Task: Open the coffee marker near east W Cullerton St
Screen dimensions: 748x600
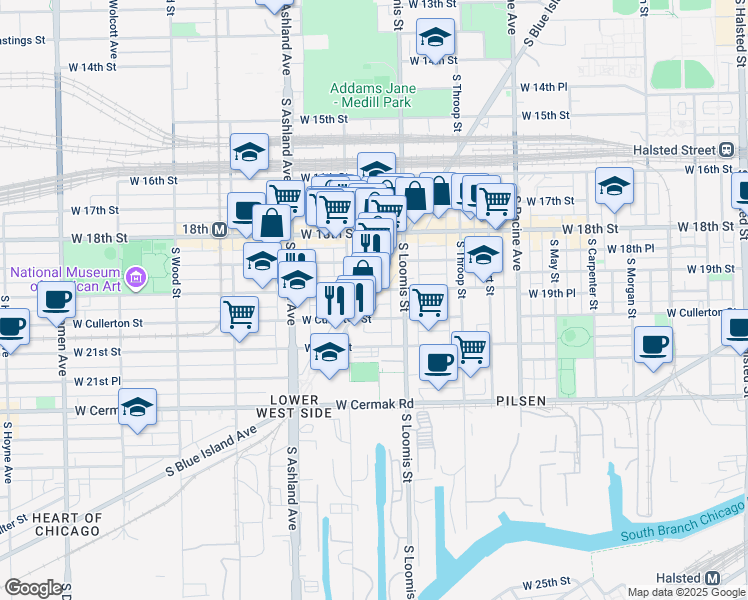Action: (x=653, y=344)
